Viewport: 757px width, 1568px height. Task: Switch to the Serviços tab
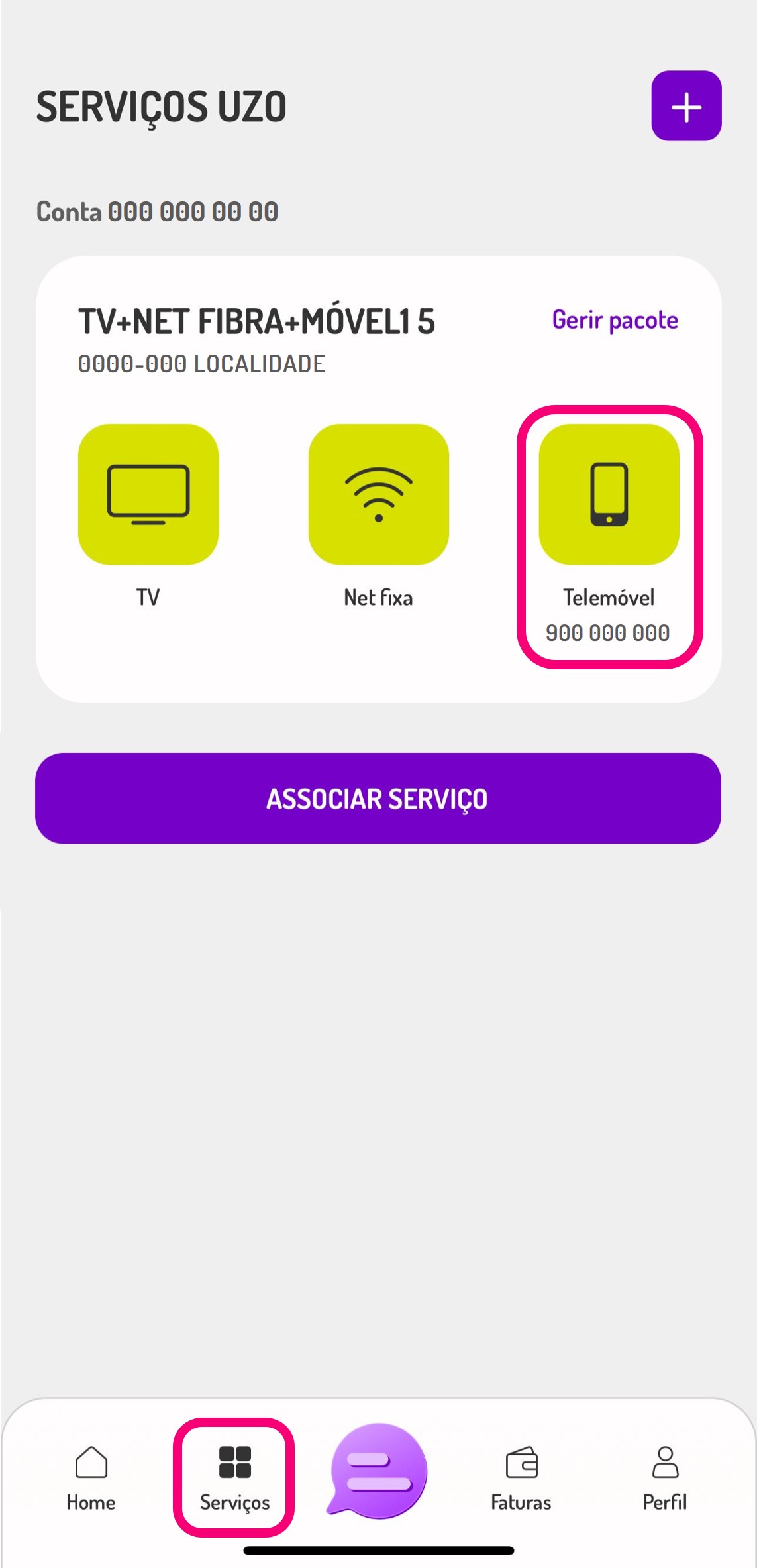pyautogui.click(x=234, y=1478)
